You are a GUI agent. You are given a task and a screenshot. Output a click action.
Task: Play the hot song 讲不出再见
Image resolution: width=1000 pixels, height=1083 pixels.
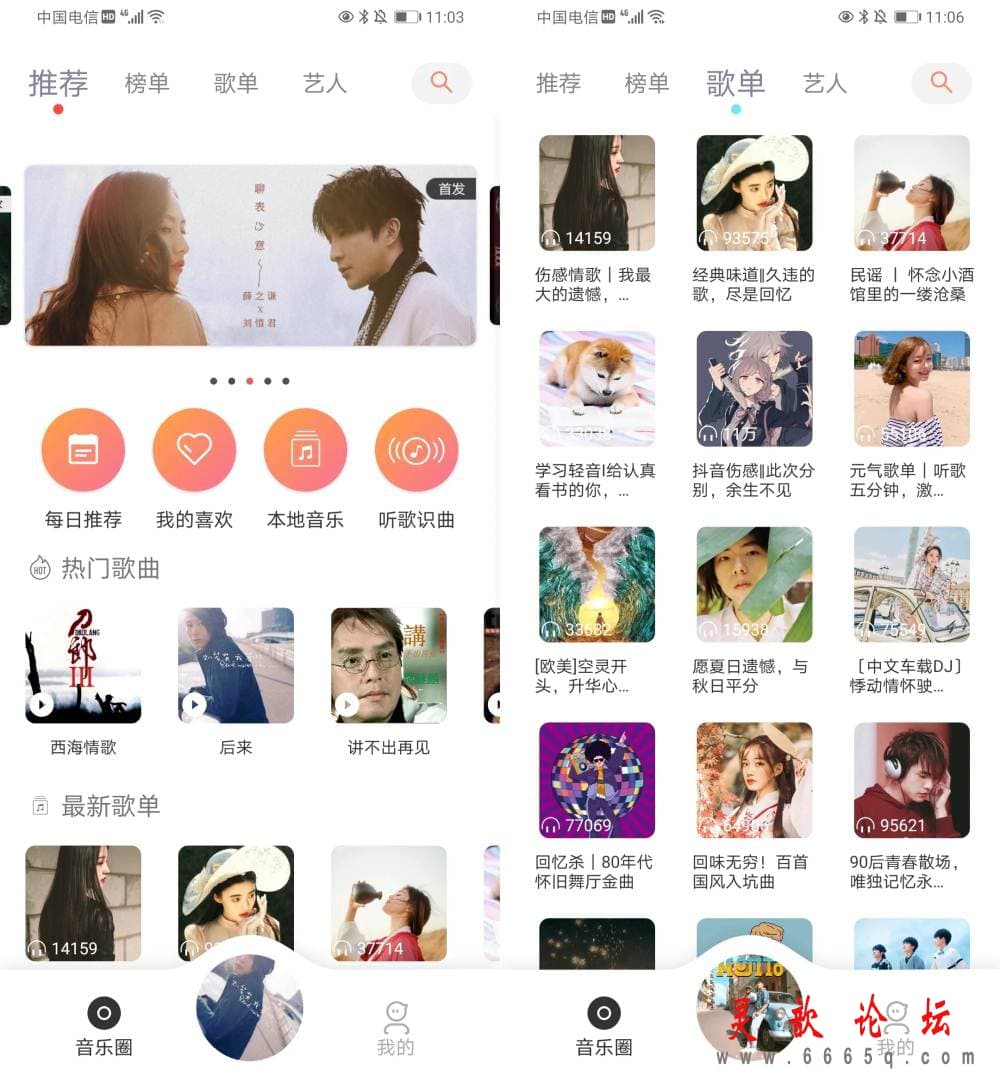(389, 665)
